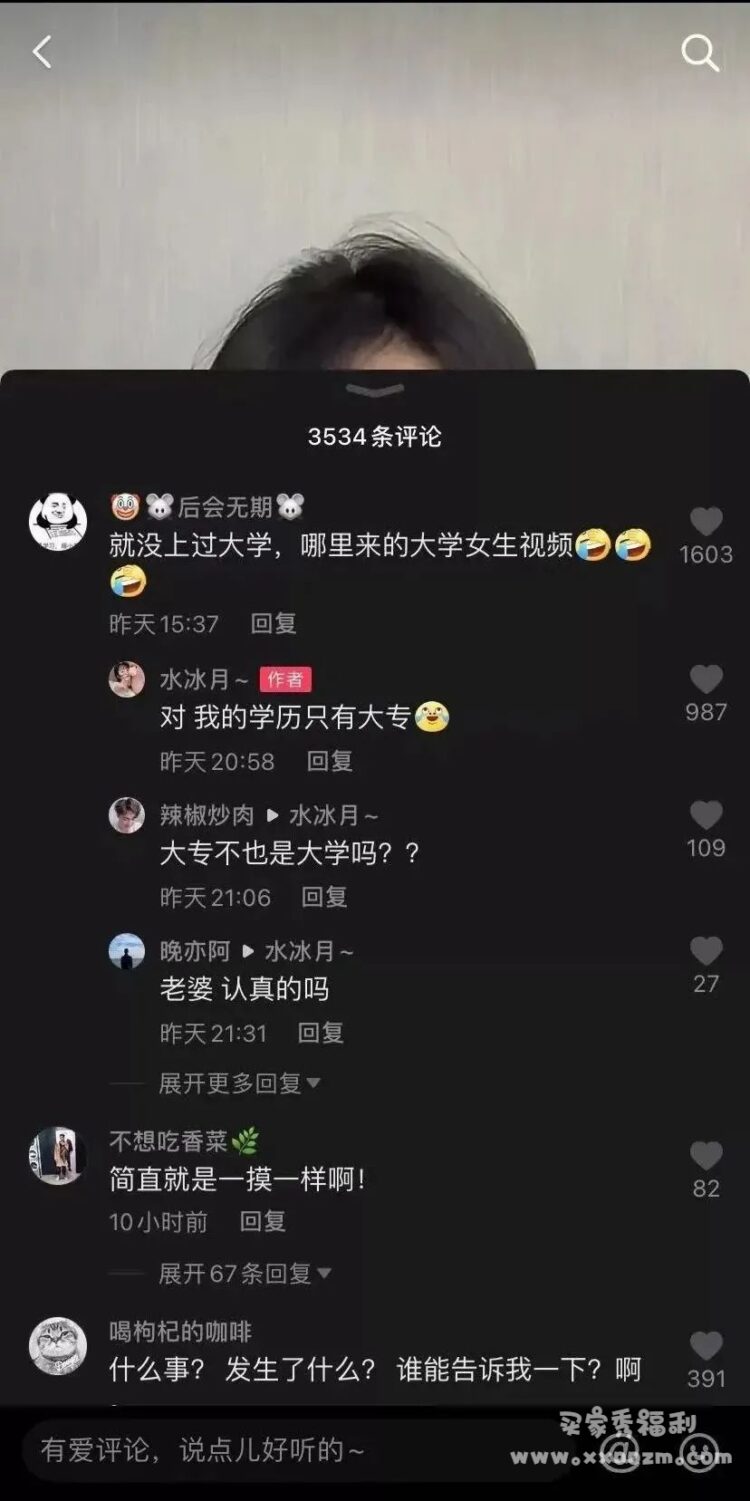The height and width of the screenshot is (1501, 750).
Task: Like 后会无期's comment with 1603 likes
Action: [x=706, y=522]
